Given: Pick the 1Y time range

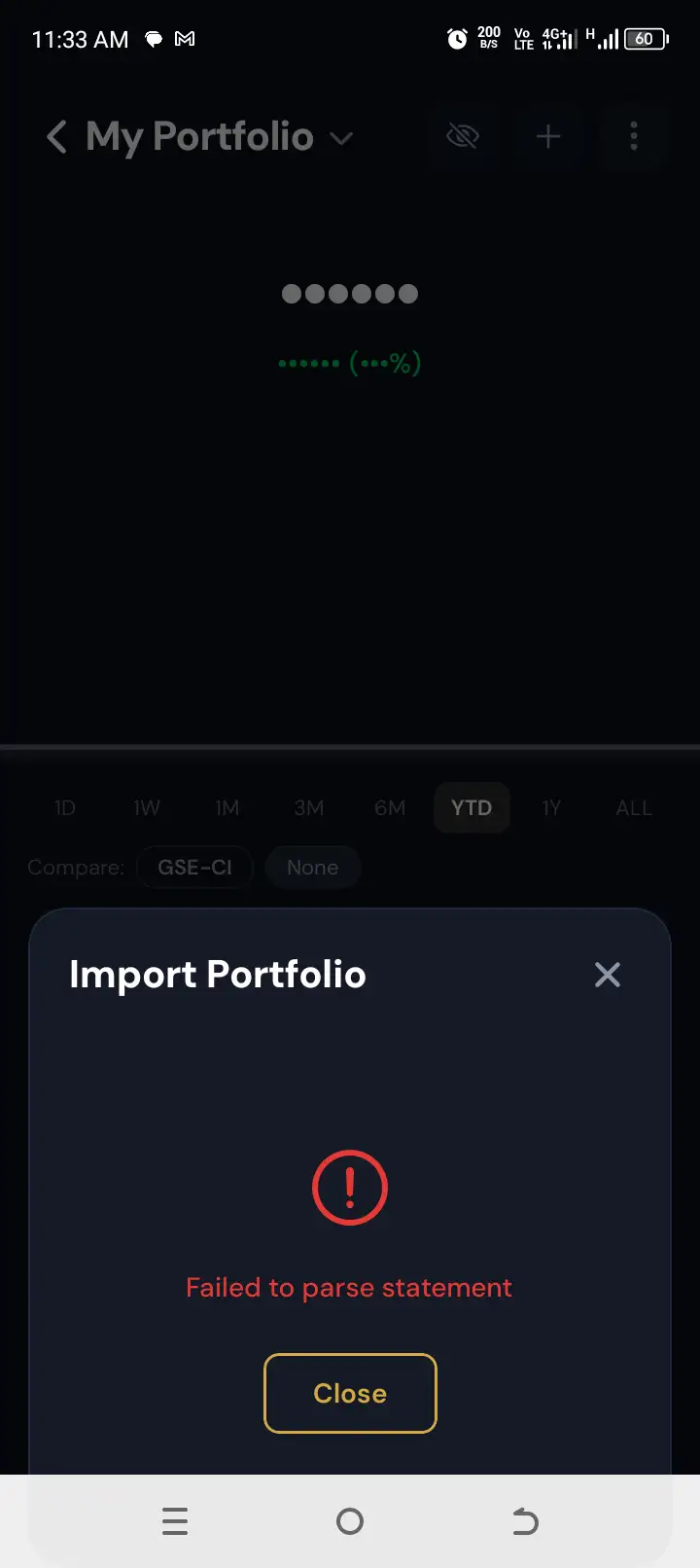Looking at the screenshot, I should point(551,807).
